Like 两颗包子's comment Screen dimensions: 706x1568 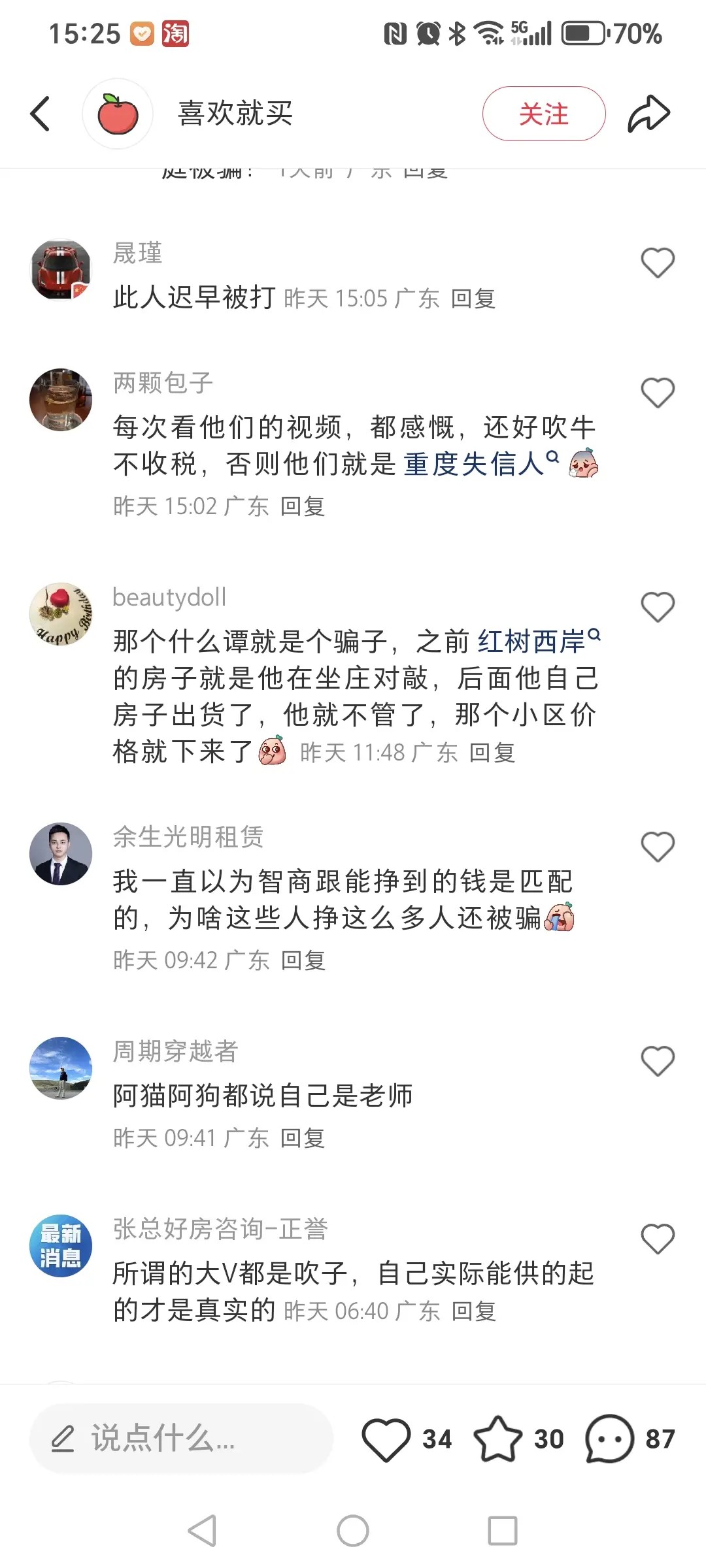click(657, 393)
